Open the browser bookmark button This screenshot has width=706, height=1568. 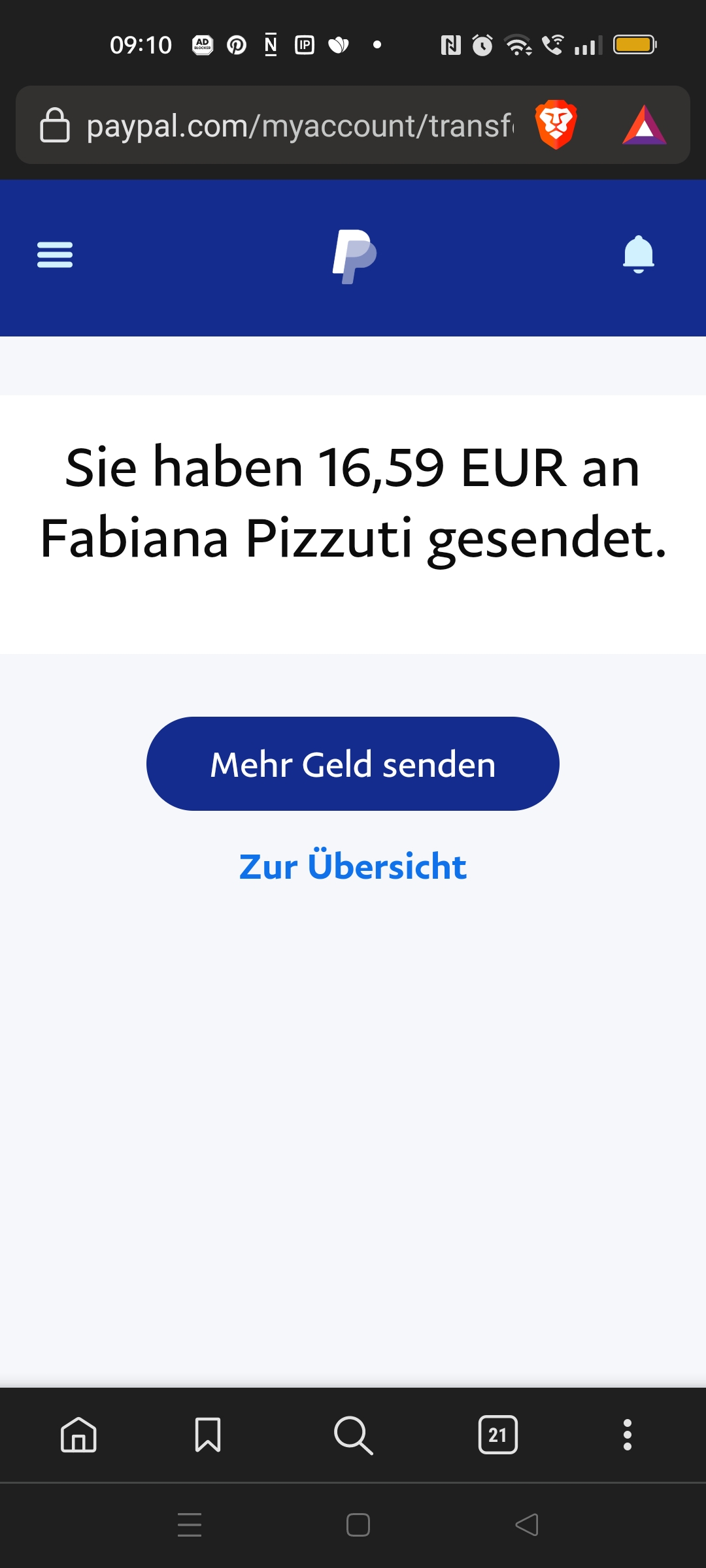[x=208, y=1435]
